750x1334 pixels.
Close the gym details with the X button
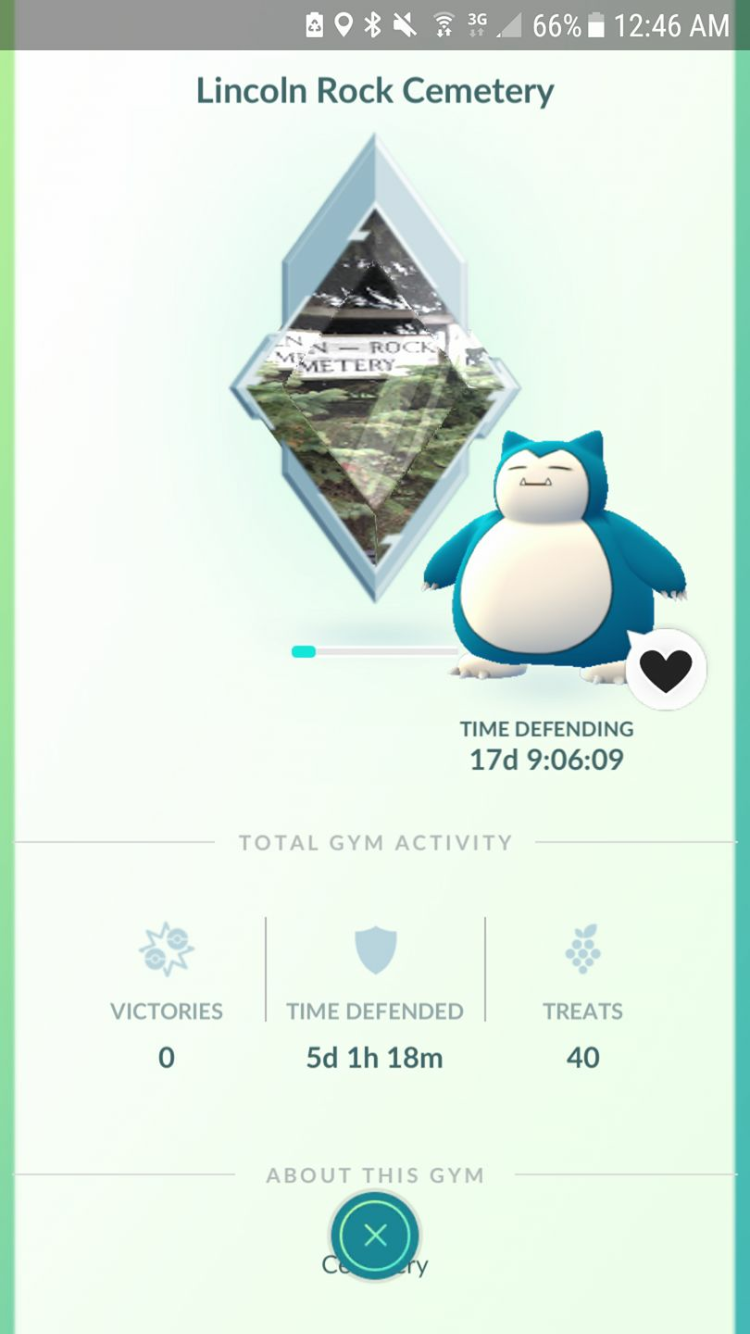point(375,1236)
